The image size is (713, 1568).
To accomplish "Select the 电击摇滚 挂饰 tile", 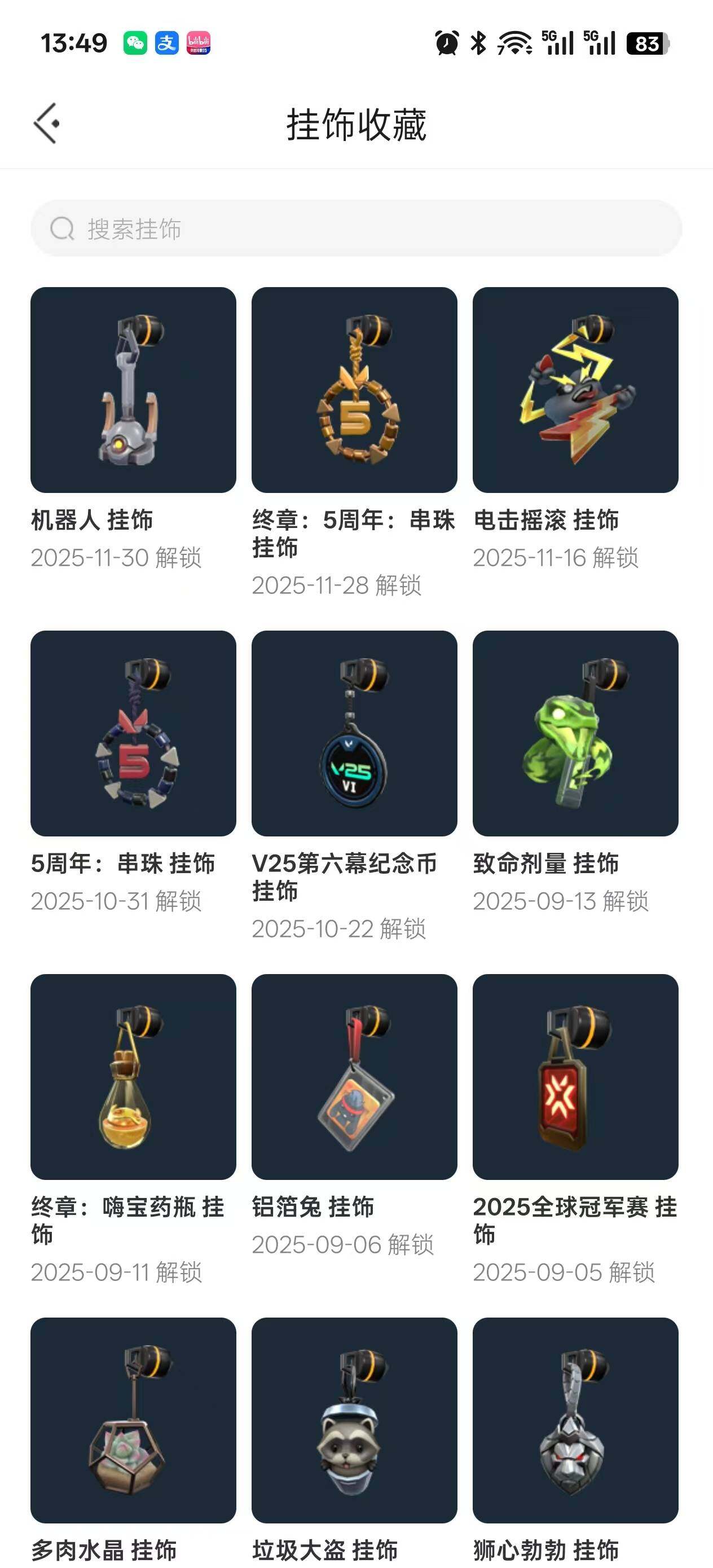I will click(575, 390).
